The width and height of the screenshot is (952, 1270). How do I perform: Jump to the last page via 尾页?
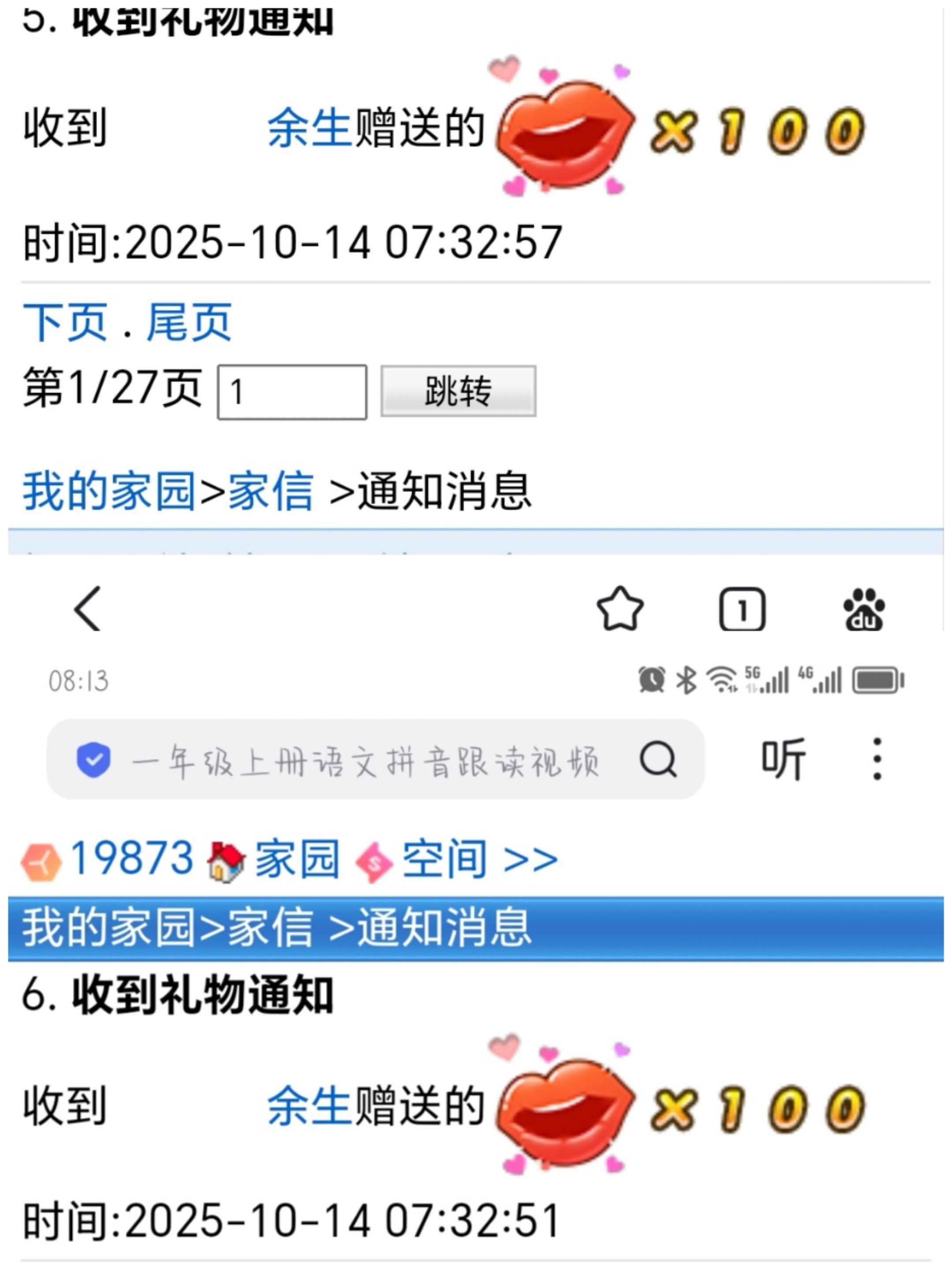point(189,323)
